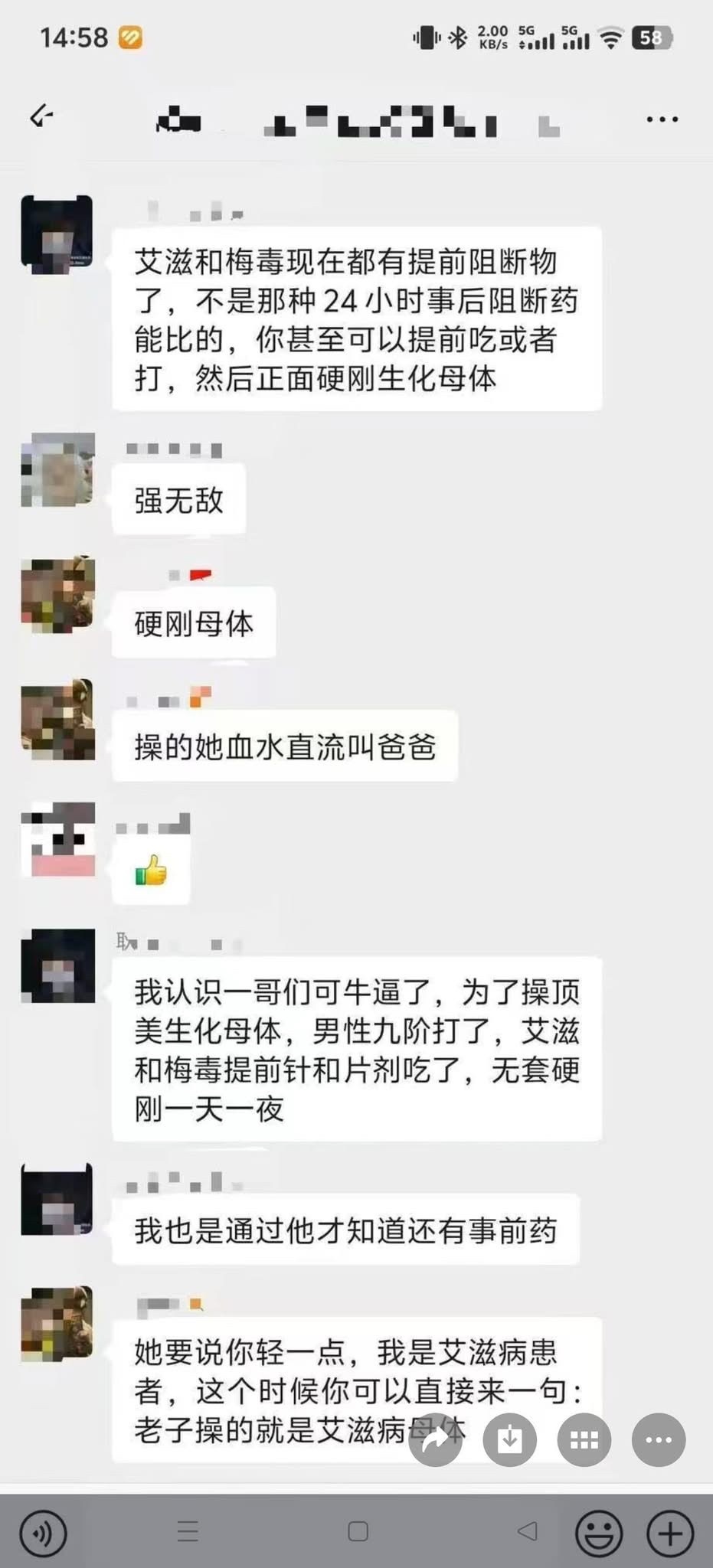
Task: Go to the system home screen
Action: (358, 1530)
